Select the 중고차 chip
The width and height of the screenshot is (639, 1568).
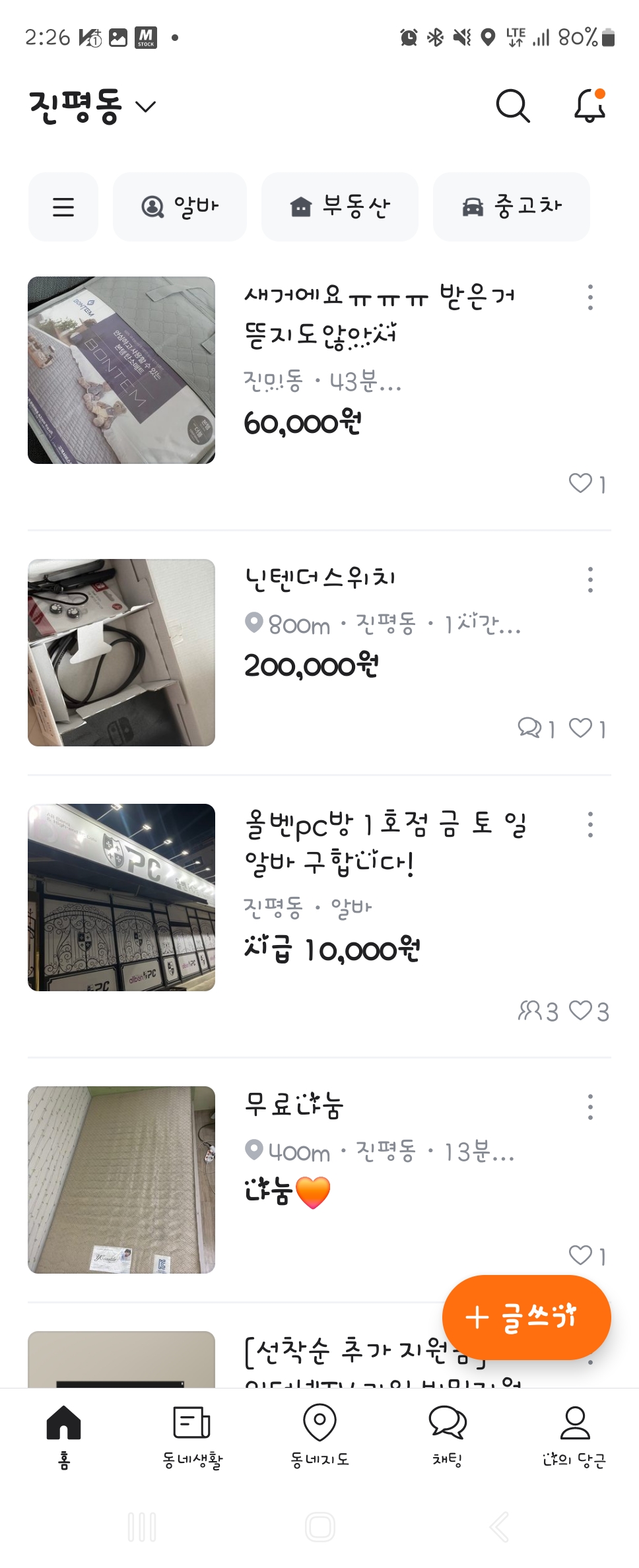click(x=512, y=207)
